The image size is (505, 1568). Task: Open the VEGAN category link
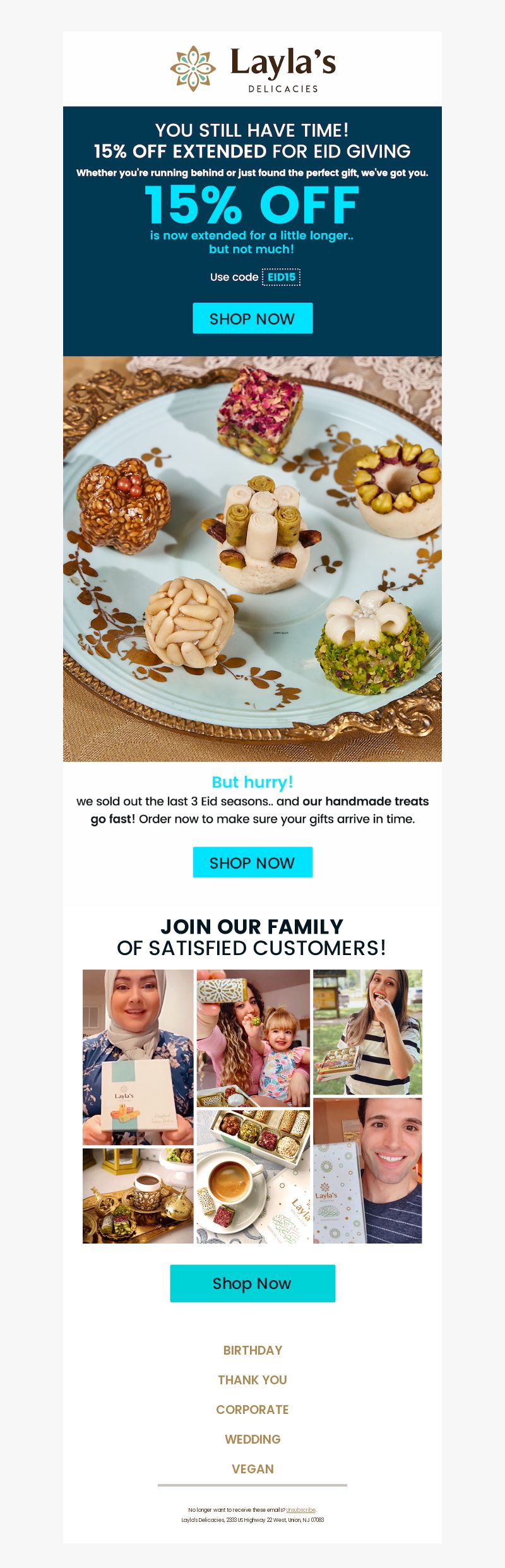click(x=252, y=1469)
